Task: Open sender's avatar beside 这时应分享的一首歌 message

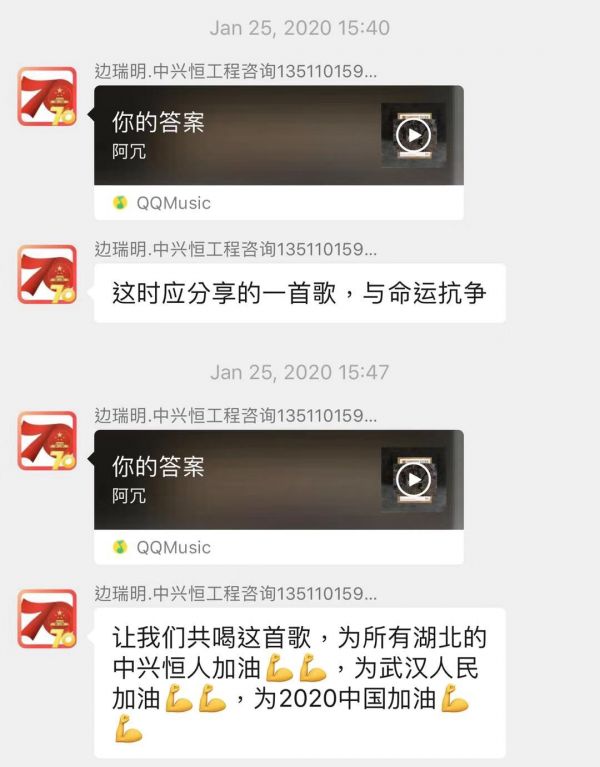Action: click(46, 274)
